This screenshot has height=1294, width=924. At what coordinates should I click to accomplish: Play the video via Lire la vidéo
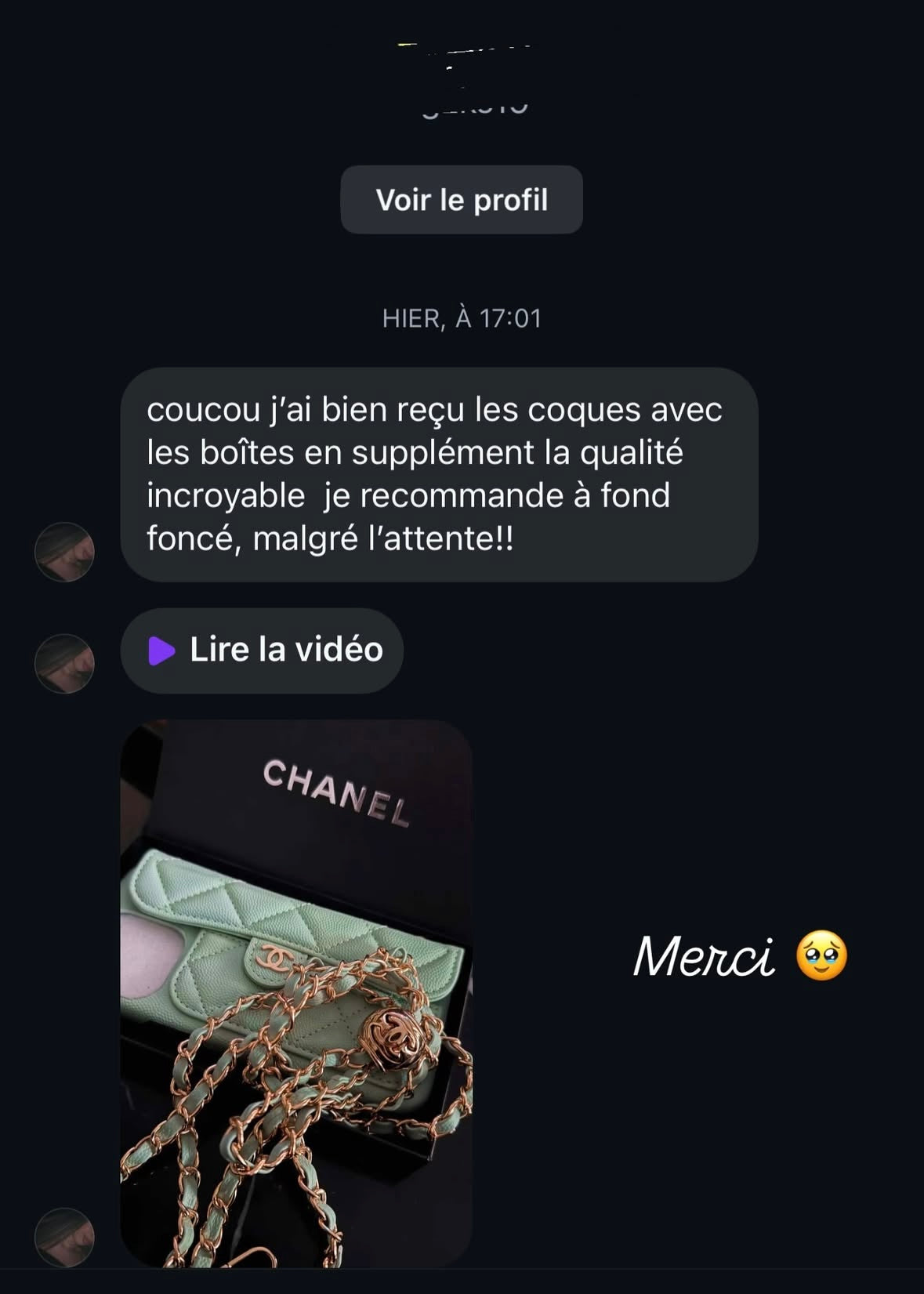point(262,651)
